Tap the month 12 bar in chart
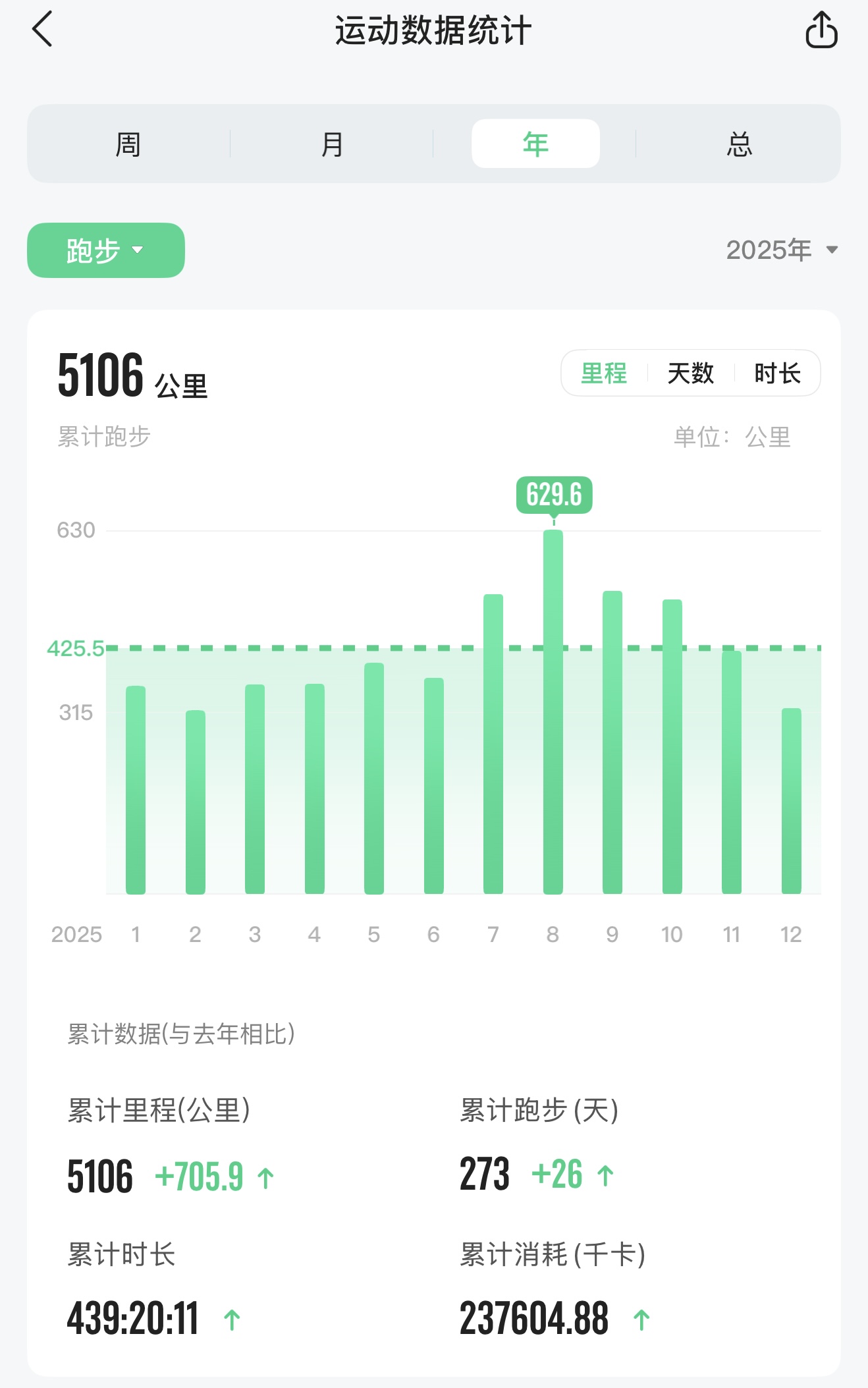 pos(791,801)
